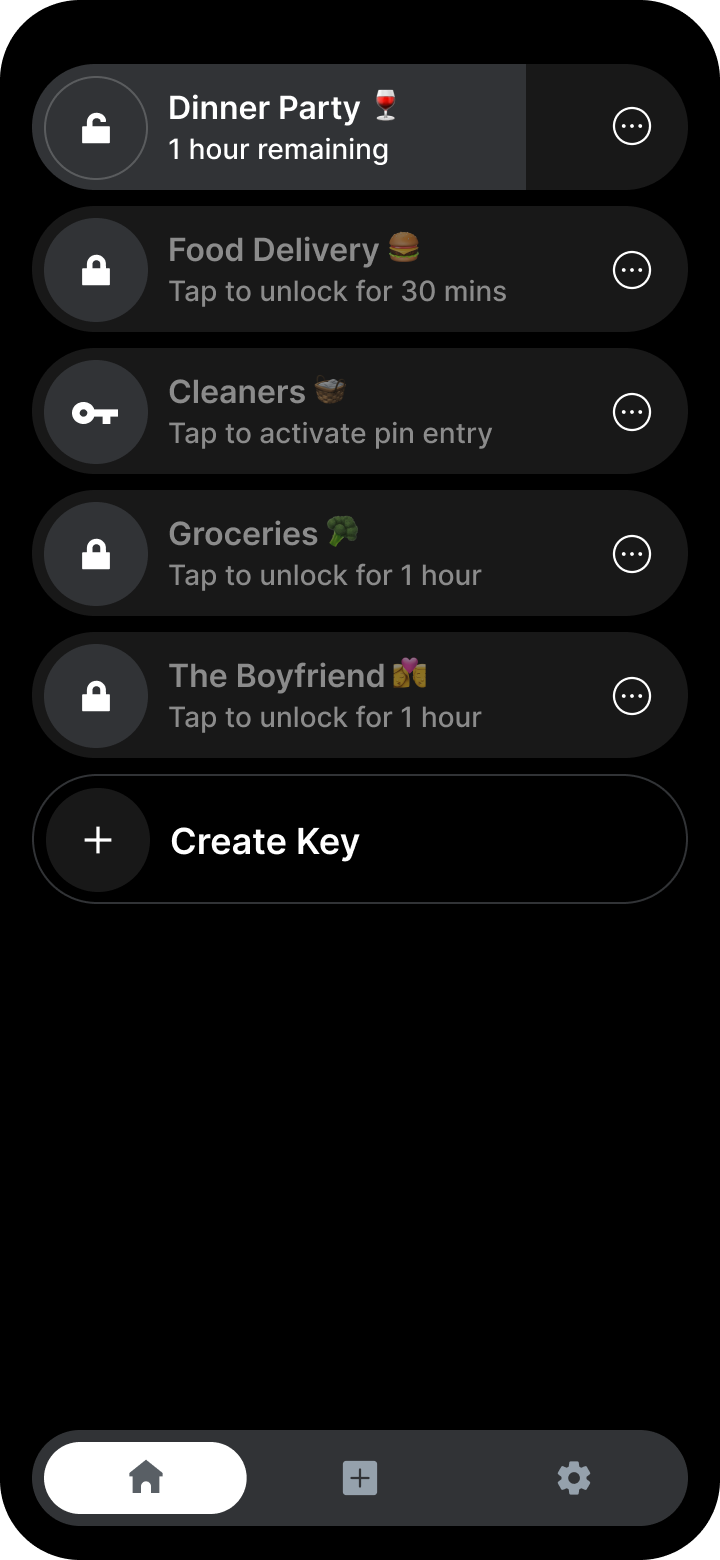Create a new key
Image resolution: width=720 pixels, height=1560 pixels.
pyautogui.click(x=360, y=840)
